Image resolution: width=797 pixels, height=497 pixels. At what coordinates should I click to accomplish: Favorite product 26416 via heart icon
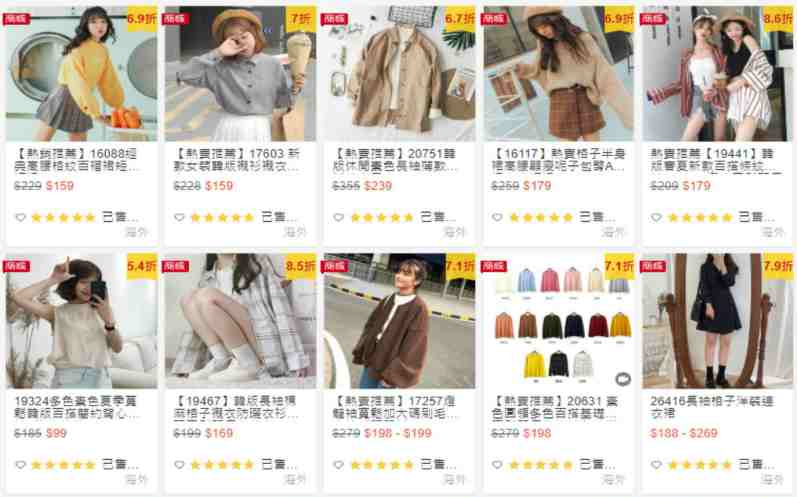pyautogui.click(x=656, y=464)
